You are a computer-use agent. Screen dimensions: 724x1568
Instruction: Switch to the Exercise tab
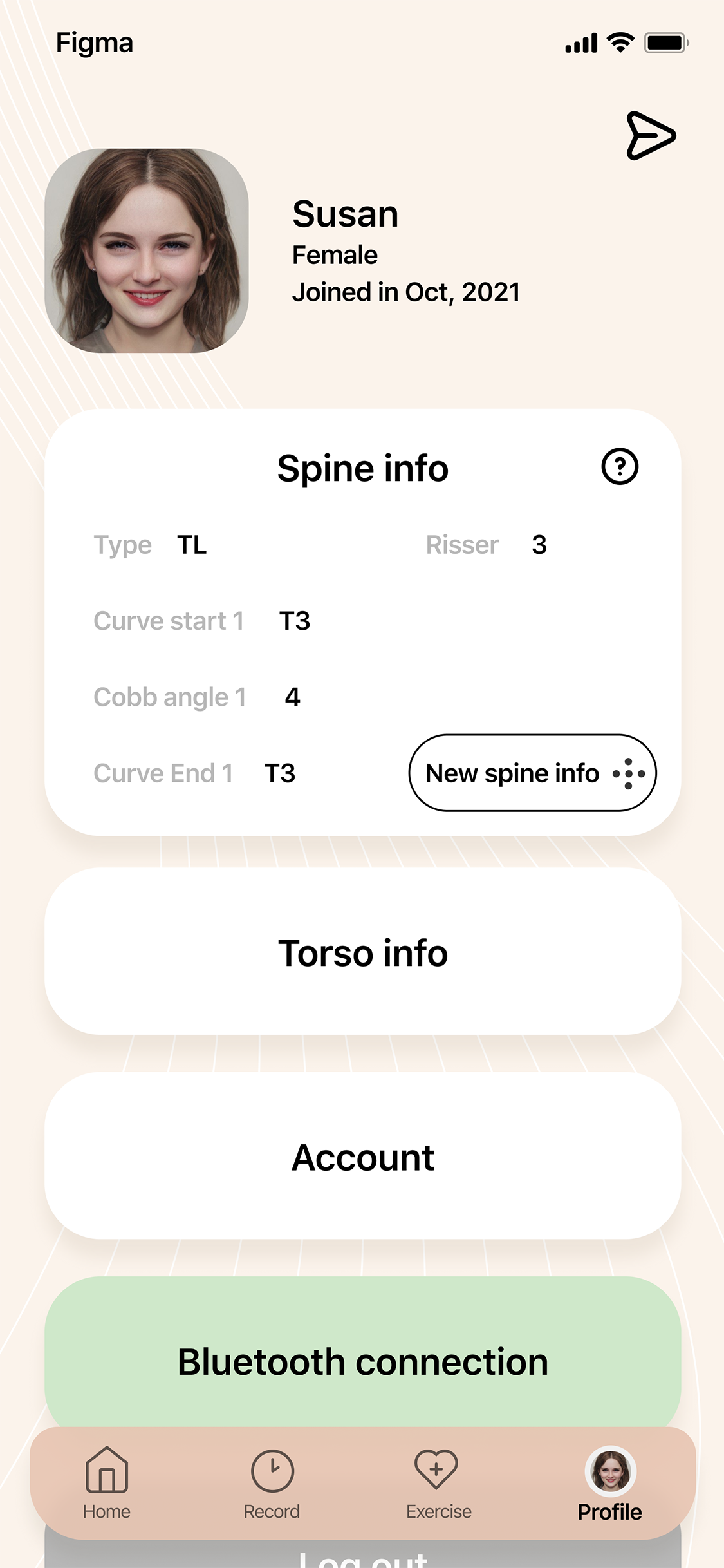(x=438, y=1482)
